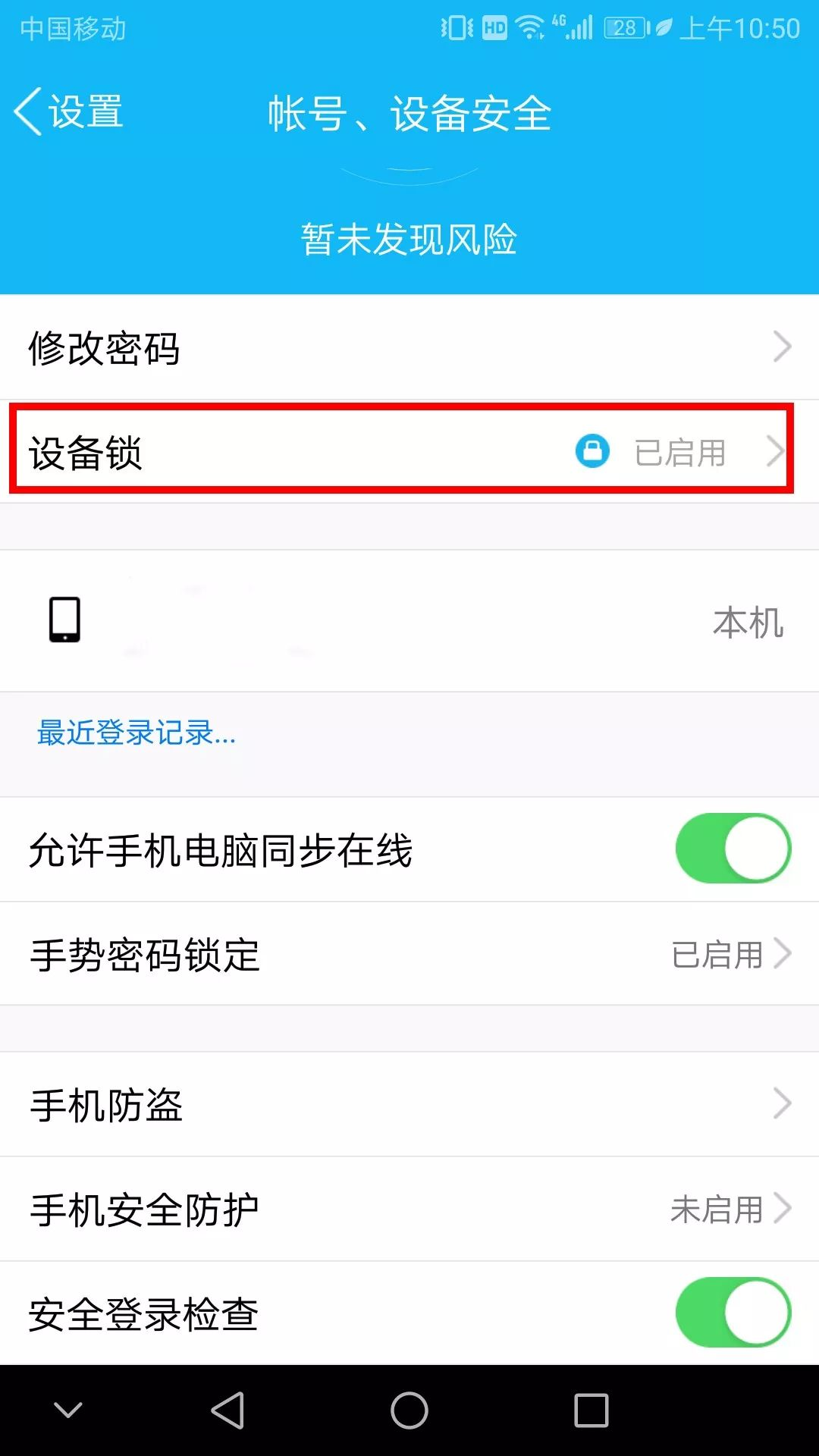
Task: Open 设备锁 settings
Action: coord(409,452)
